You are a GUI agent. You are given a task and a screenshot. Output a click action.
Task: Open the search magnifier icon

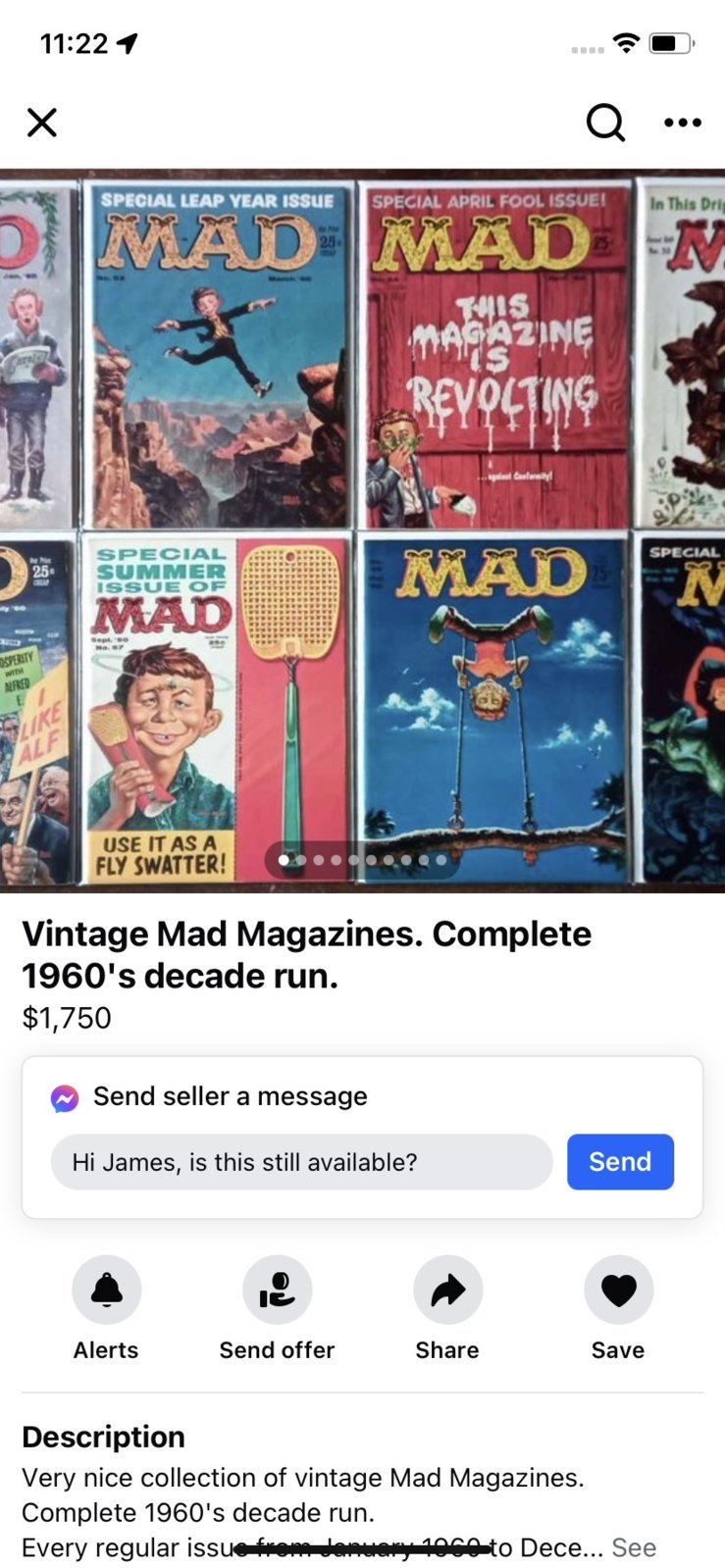click(x=605, y=123)
